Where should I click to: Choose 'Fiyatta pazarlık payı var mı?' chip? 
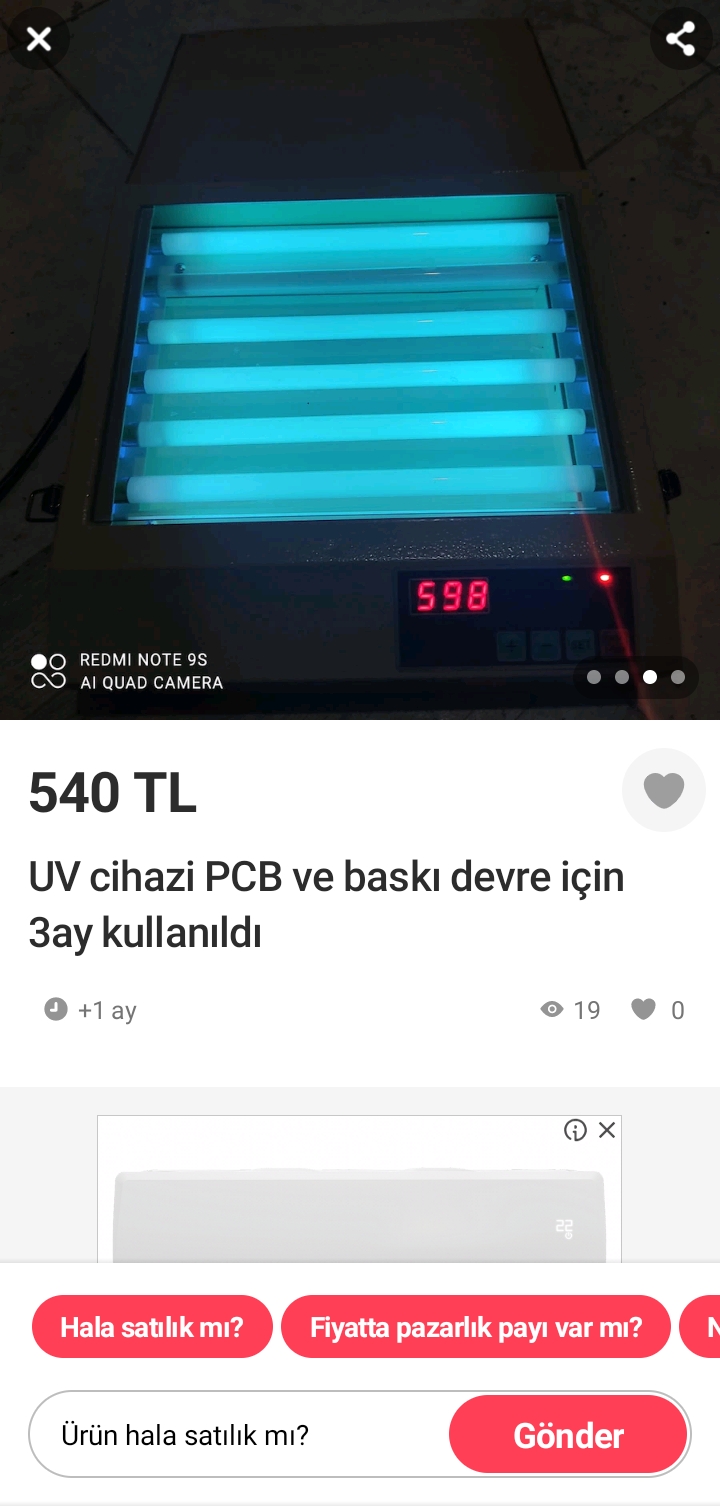tap(475, 1327)
